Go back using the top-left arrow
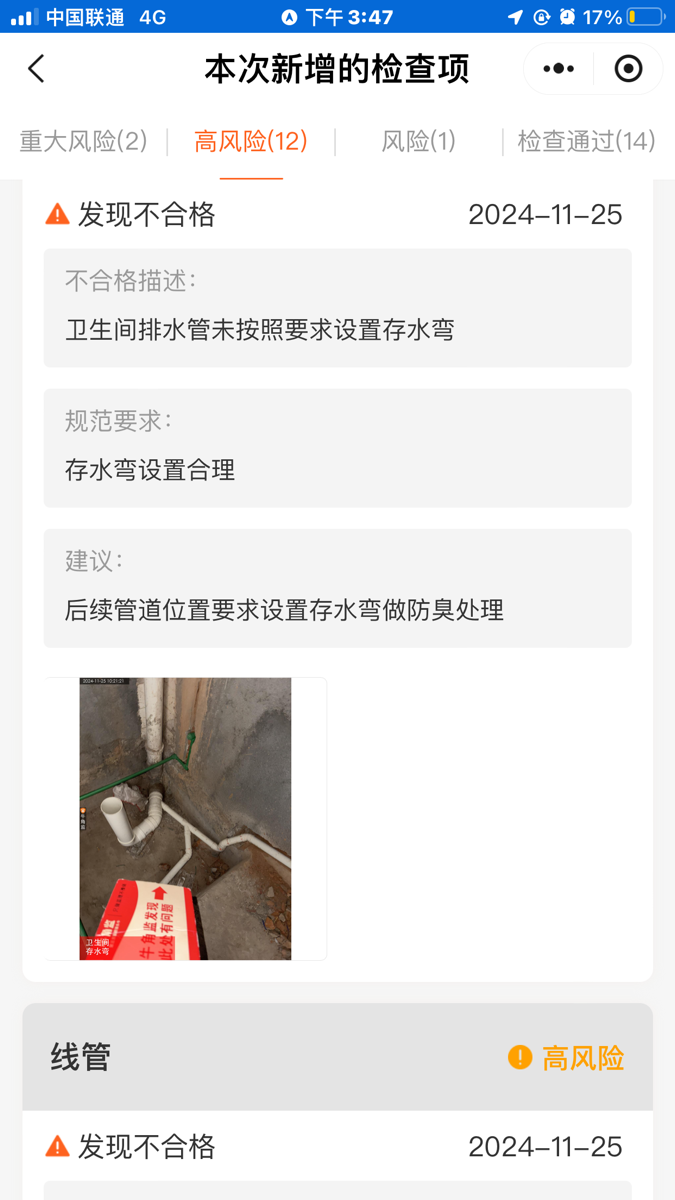 37,69
